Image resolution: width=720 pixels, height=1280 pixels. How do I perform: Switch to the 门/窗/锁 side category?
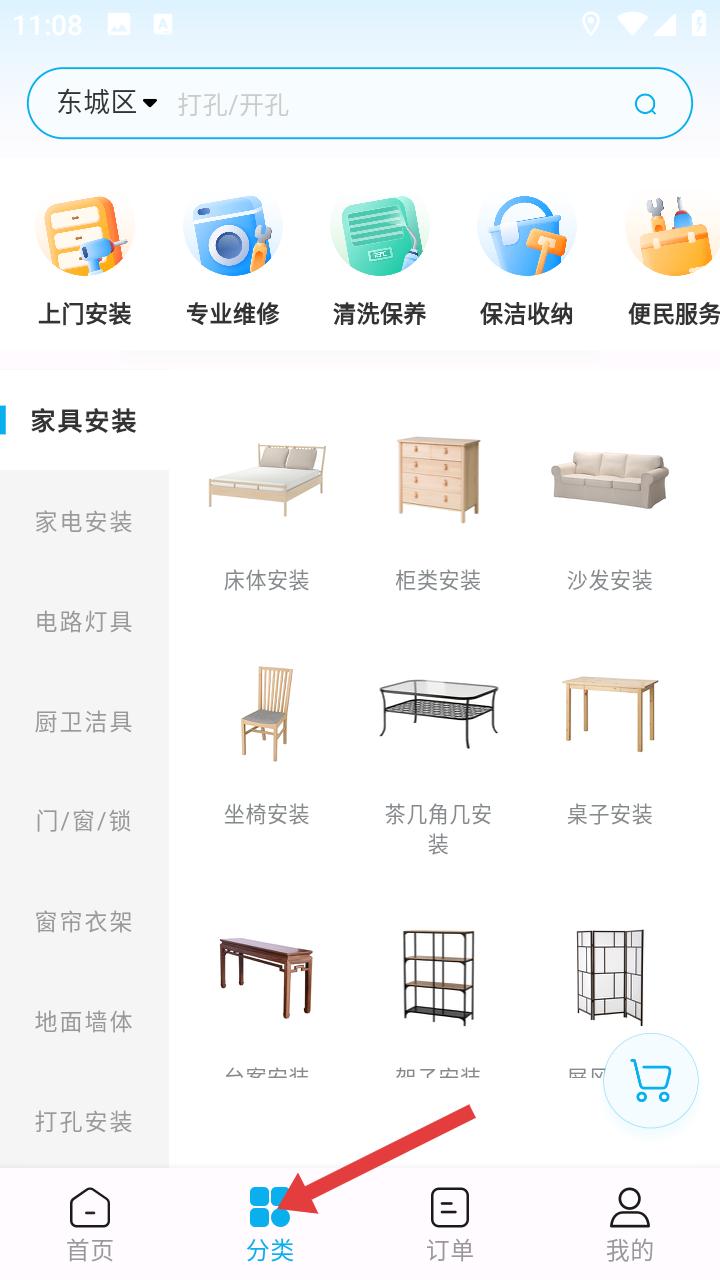tap(84, 821)
